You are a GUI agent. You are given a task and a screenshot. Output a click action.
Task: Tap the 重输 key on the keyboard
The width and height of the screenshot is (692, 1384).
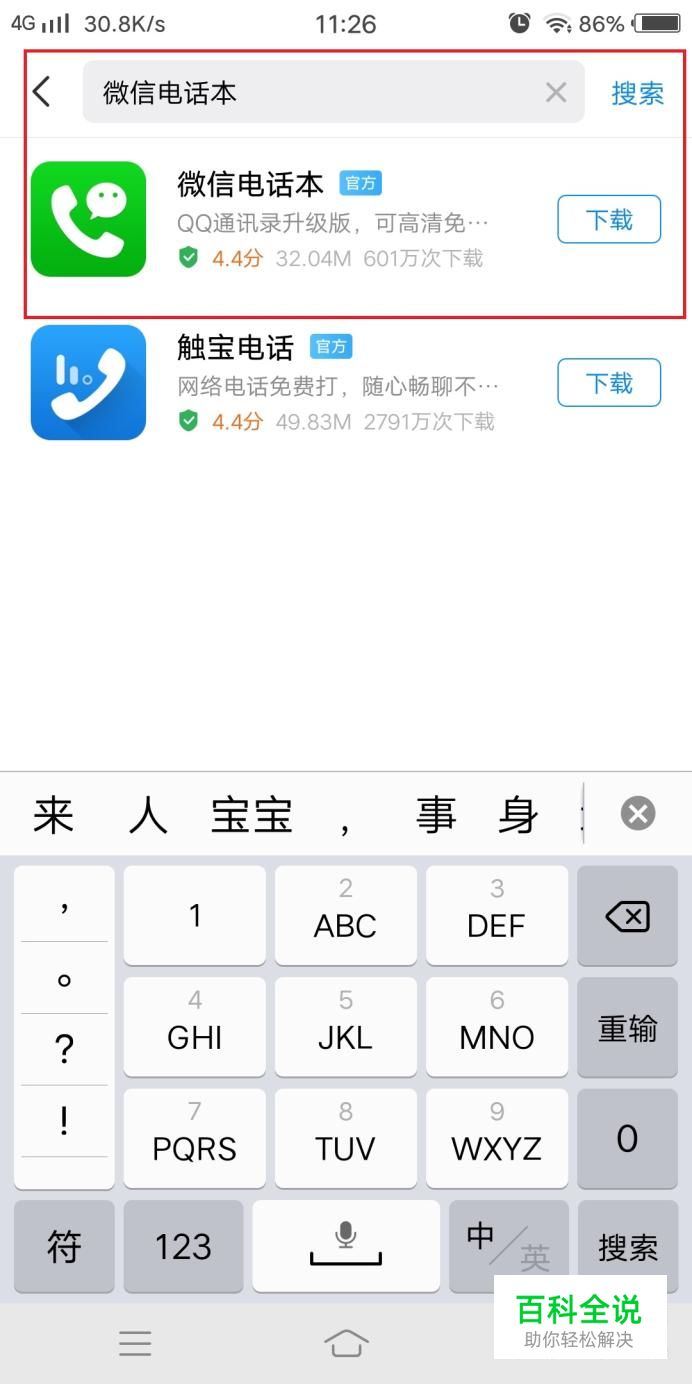click(x=627, y=1028)
